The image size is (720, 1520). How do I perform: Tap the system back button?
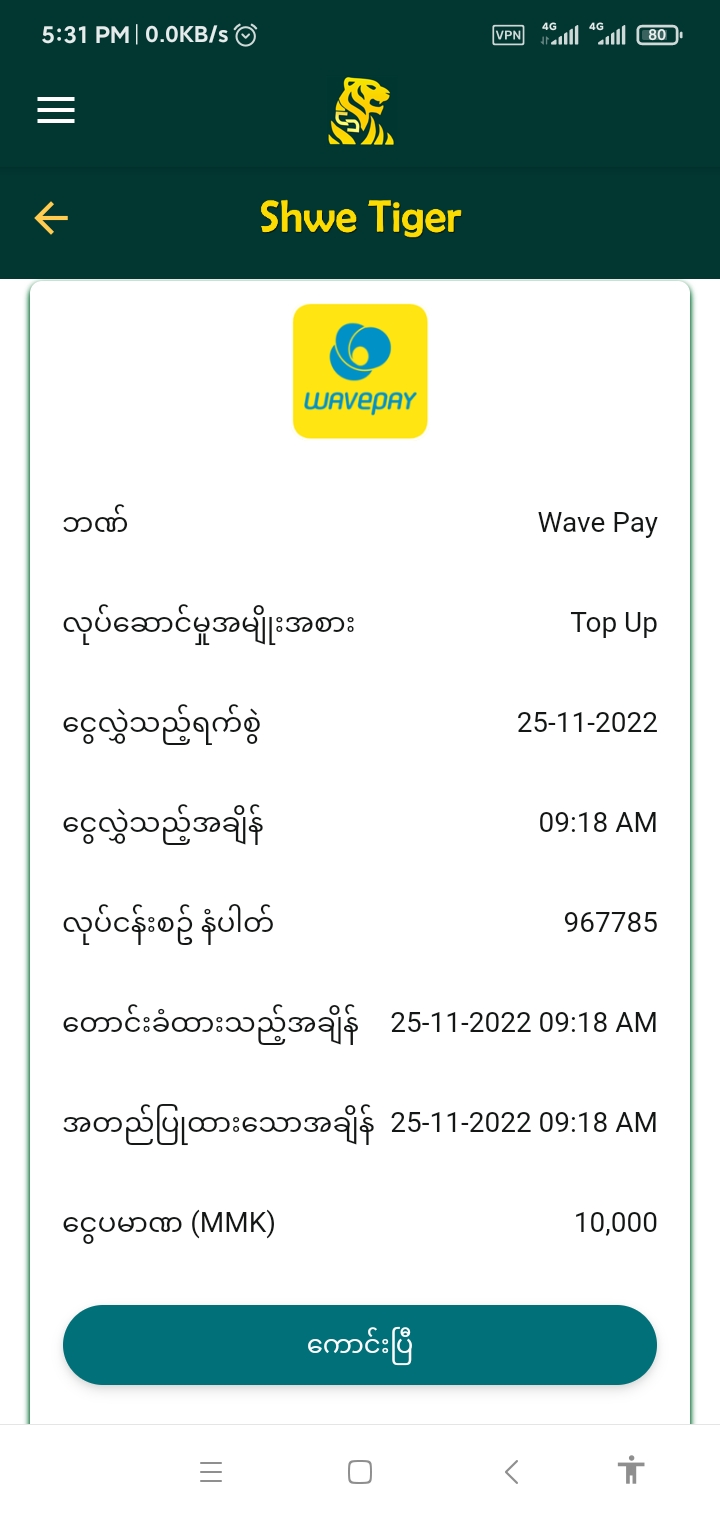511,1472
